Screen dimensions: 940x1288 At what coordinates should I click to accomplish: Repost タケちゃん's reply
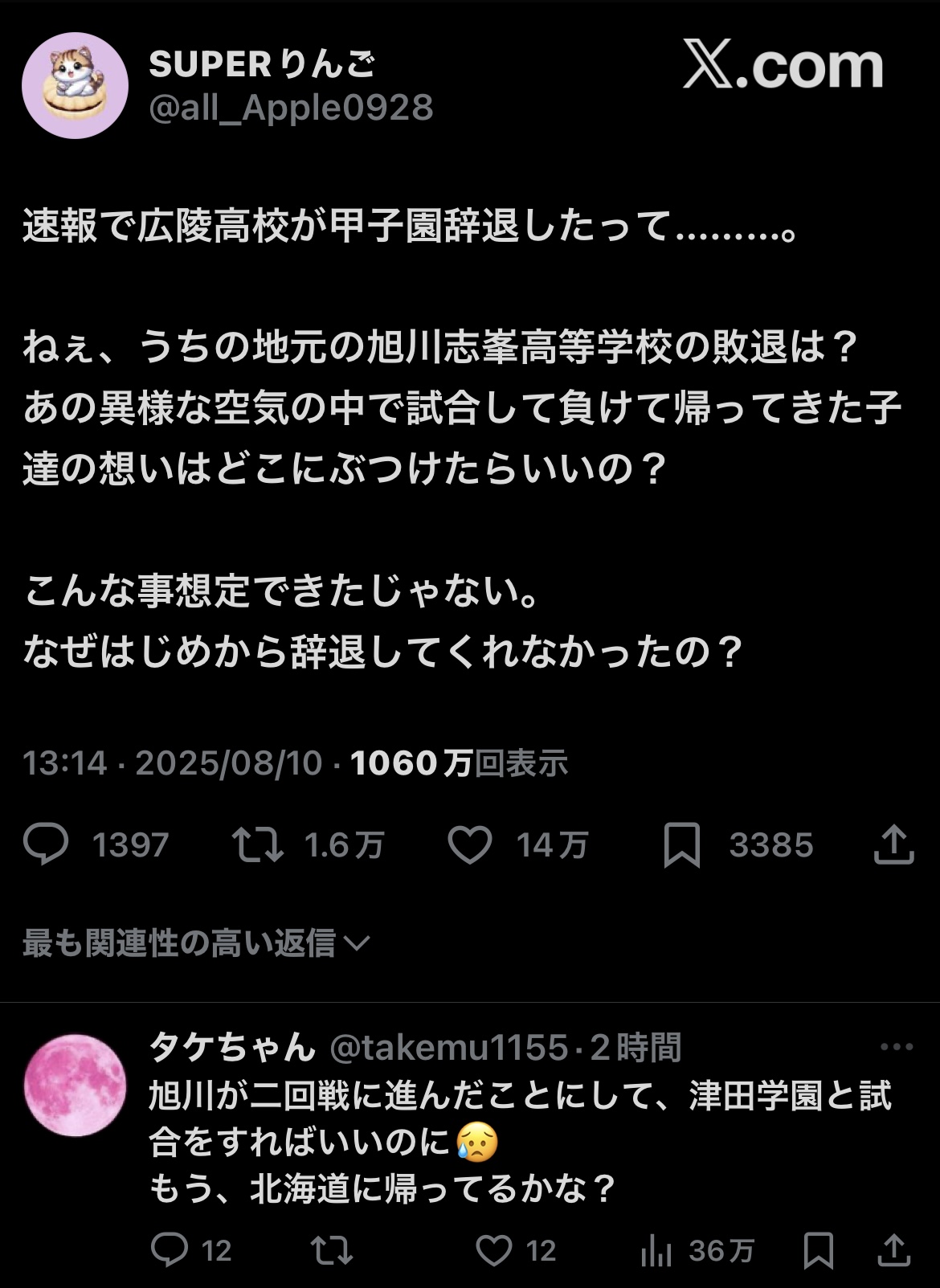tap(332, 1250)
